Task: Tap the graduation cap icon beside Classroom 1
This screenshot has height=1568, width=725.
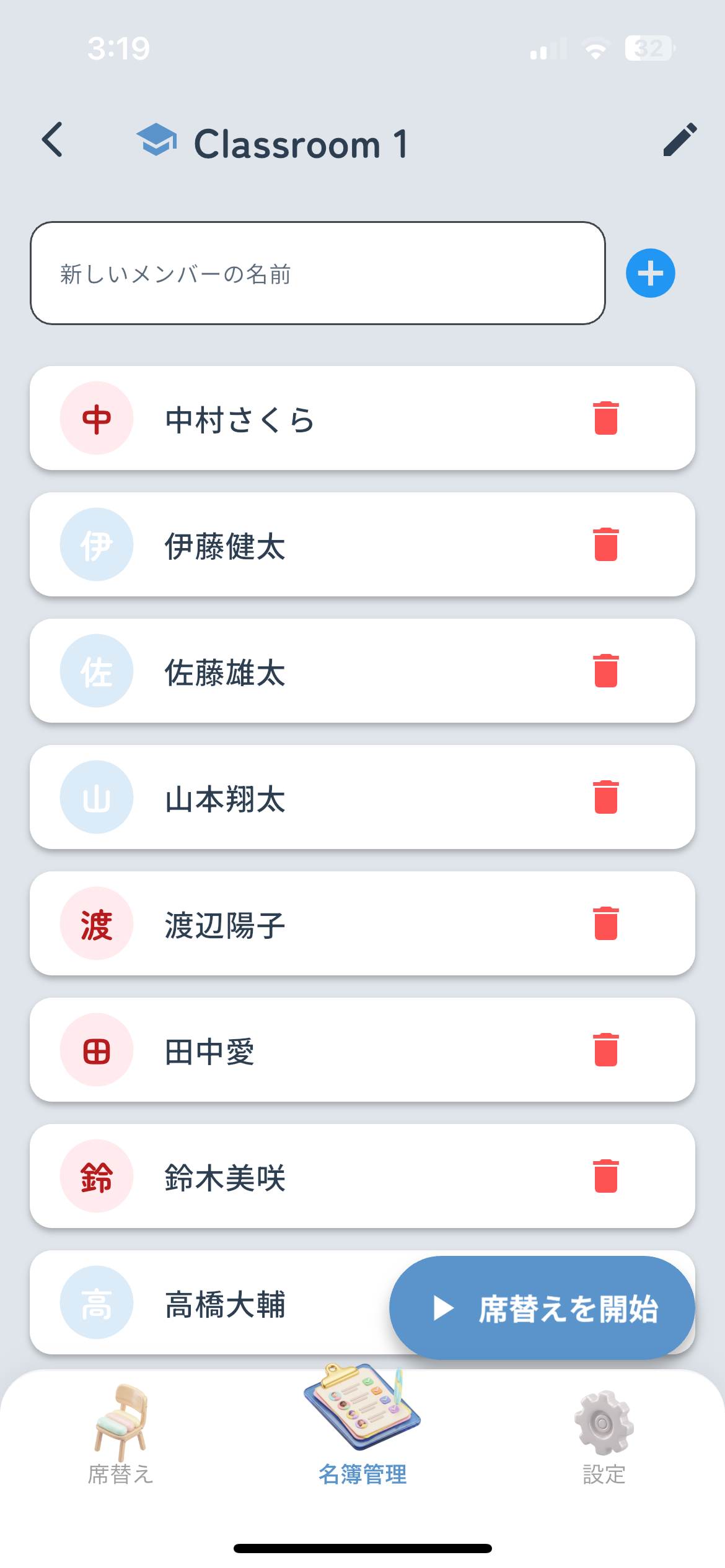Action: click(157, 141)
